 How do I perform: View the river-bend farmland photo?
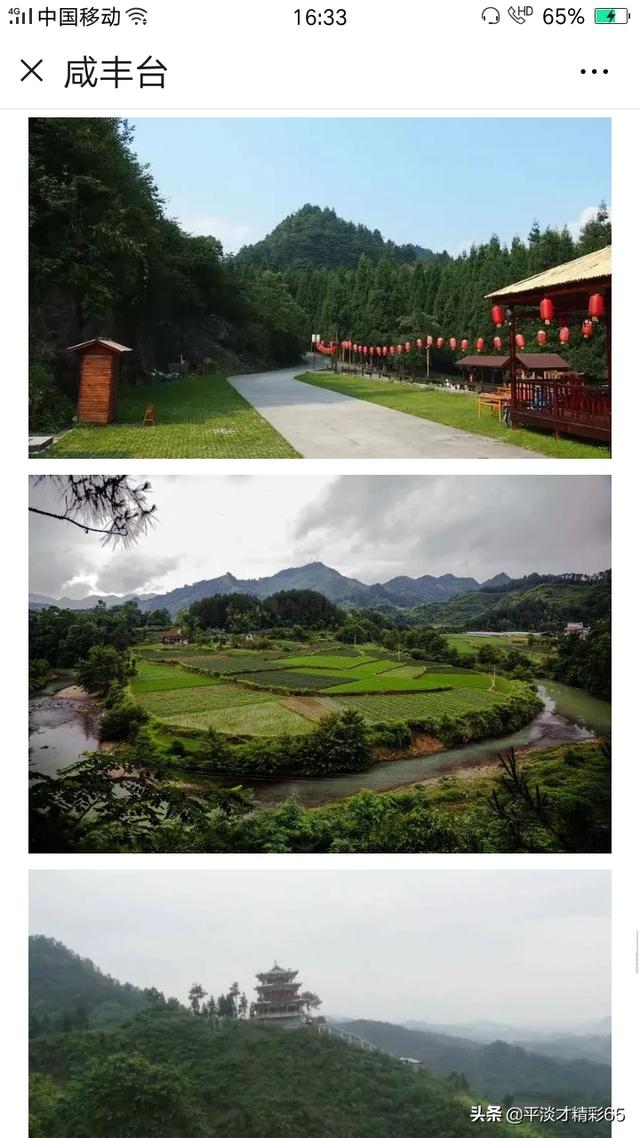click(320, 664)
